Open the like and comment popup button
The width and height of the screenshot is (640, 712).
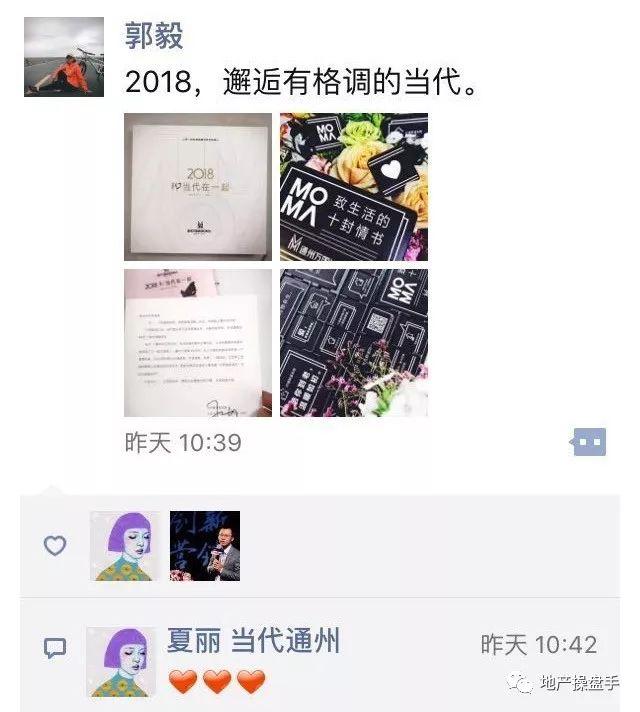[589, 442]
